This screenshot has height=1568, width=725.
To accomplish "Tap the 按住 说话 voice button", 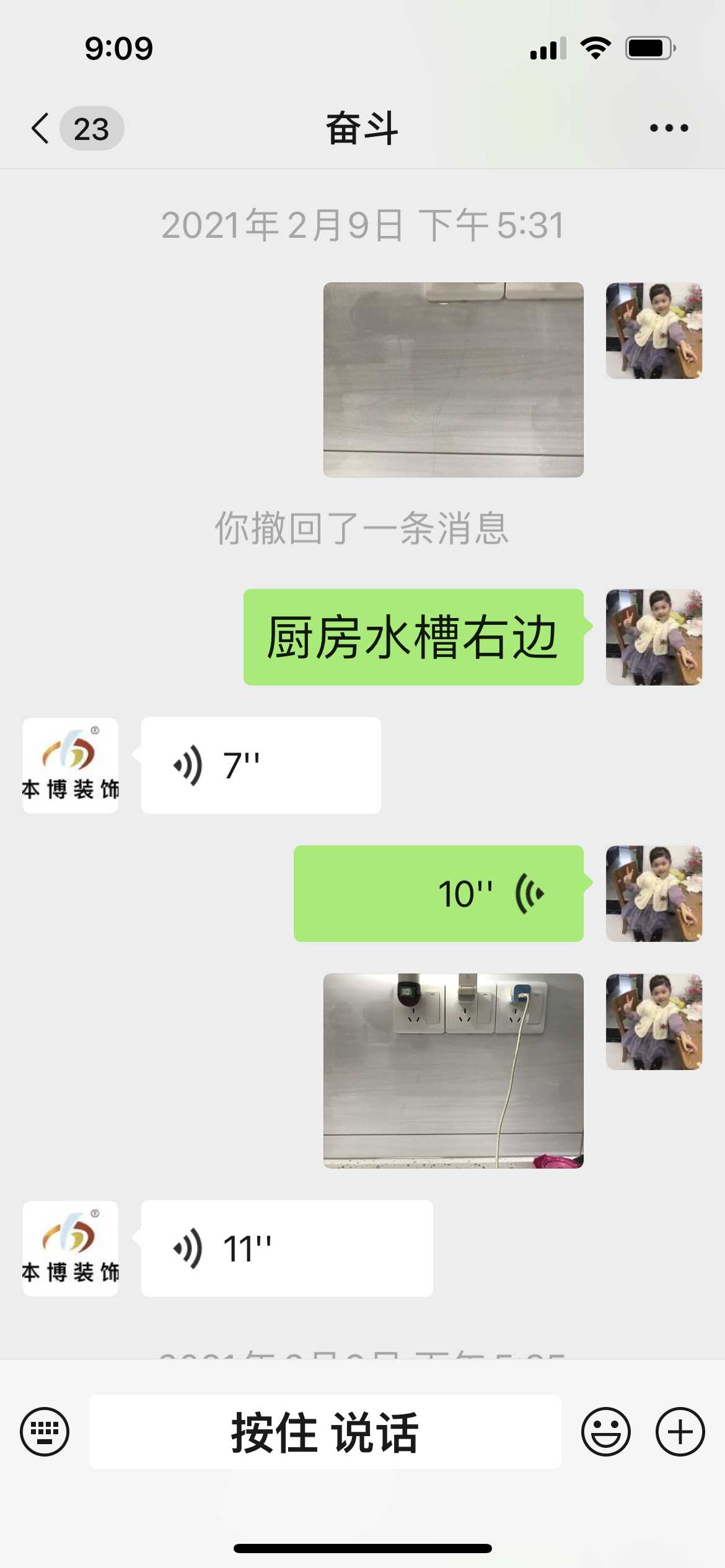I will 325,1432.
